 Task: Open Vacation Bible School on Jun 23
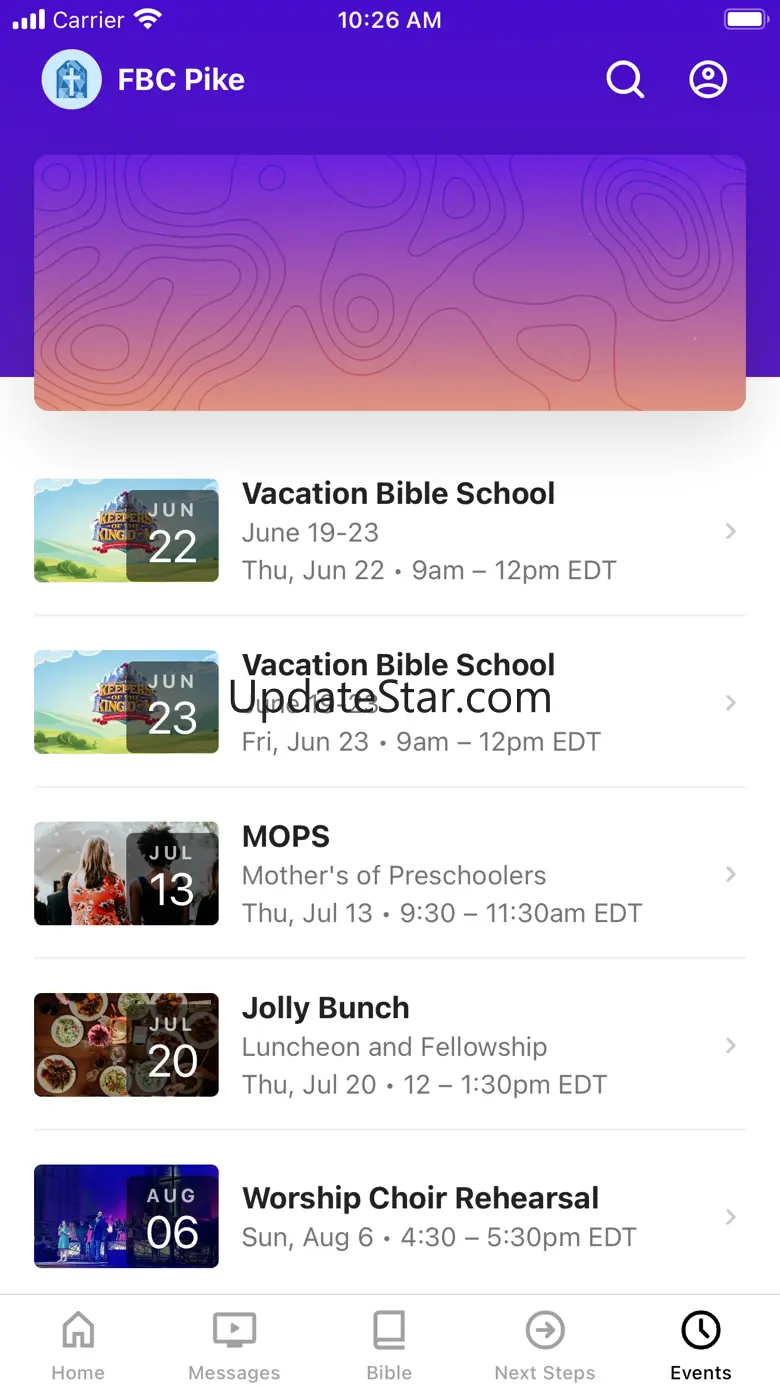(390, 702)
